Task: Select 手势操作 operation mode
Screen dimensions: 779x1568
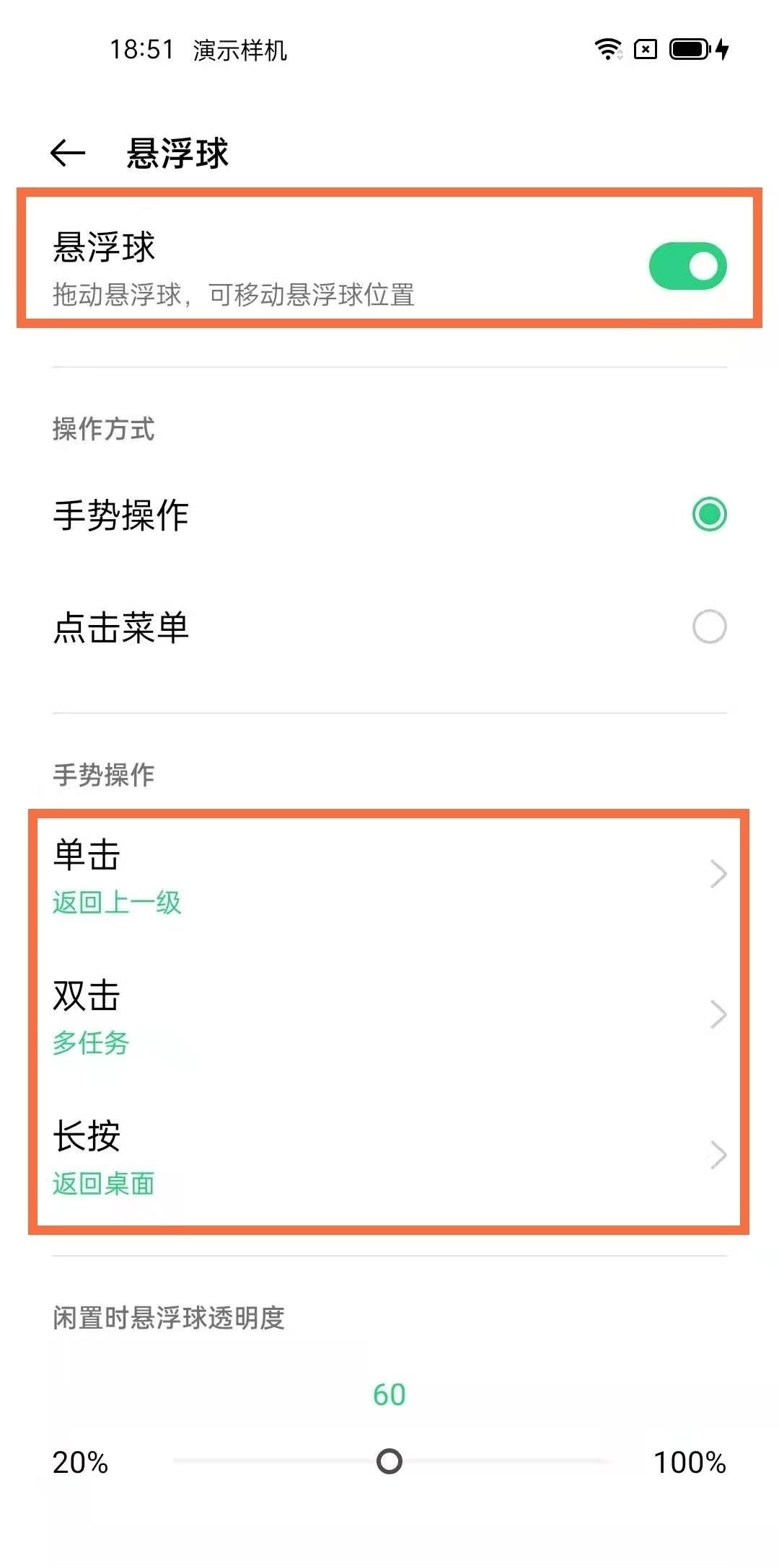Action: pyautogui.click(x=709, y=513)
